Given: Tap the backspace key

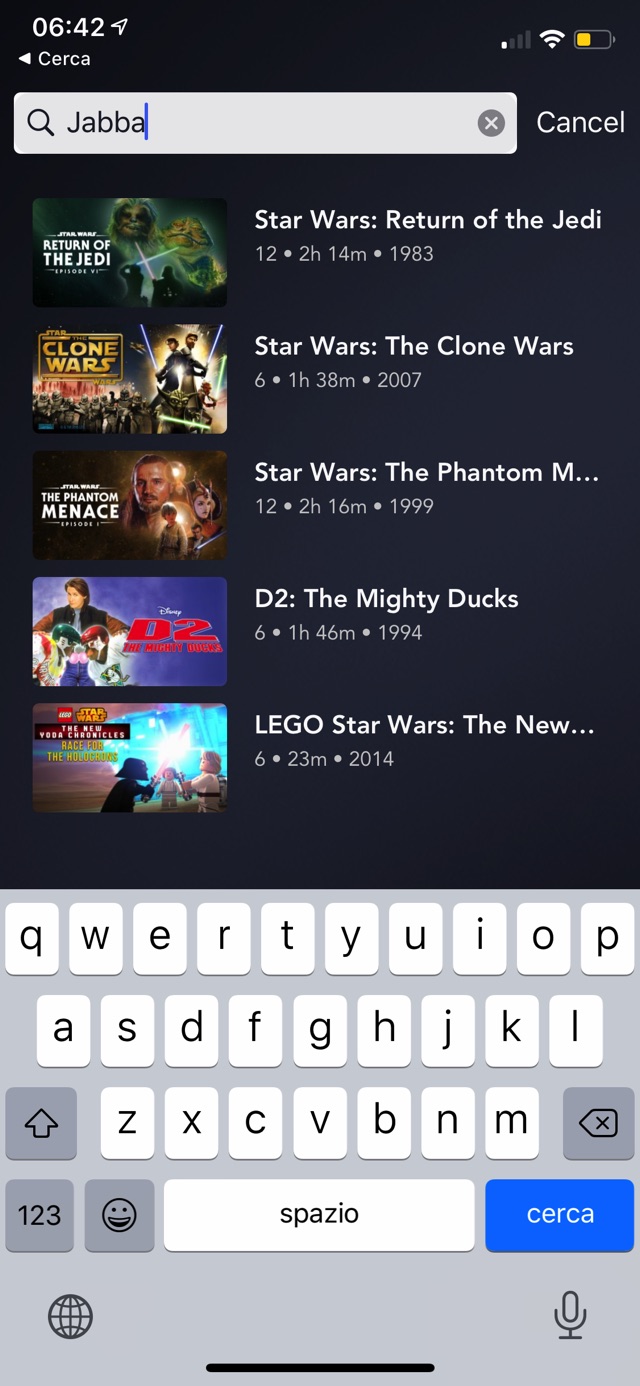Looking at the screenshot, I should (598, 1123).
